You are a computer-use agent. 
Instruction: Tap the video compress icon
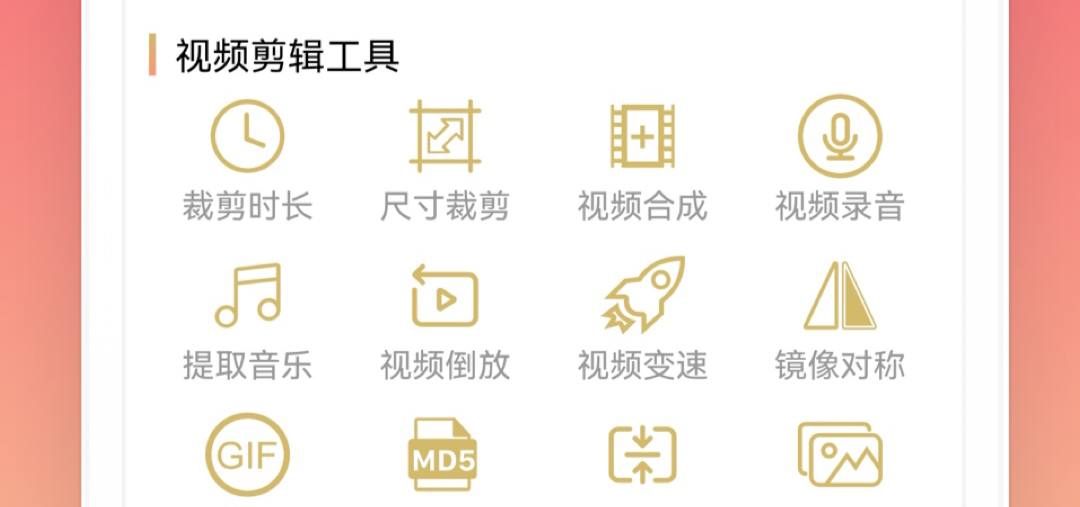pyautogui.click(x=642, y=455)
